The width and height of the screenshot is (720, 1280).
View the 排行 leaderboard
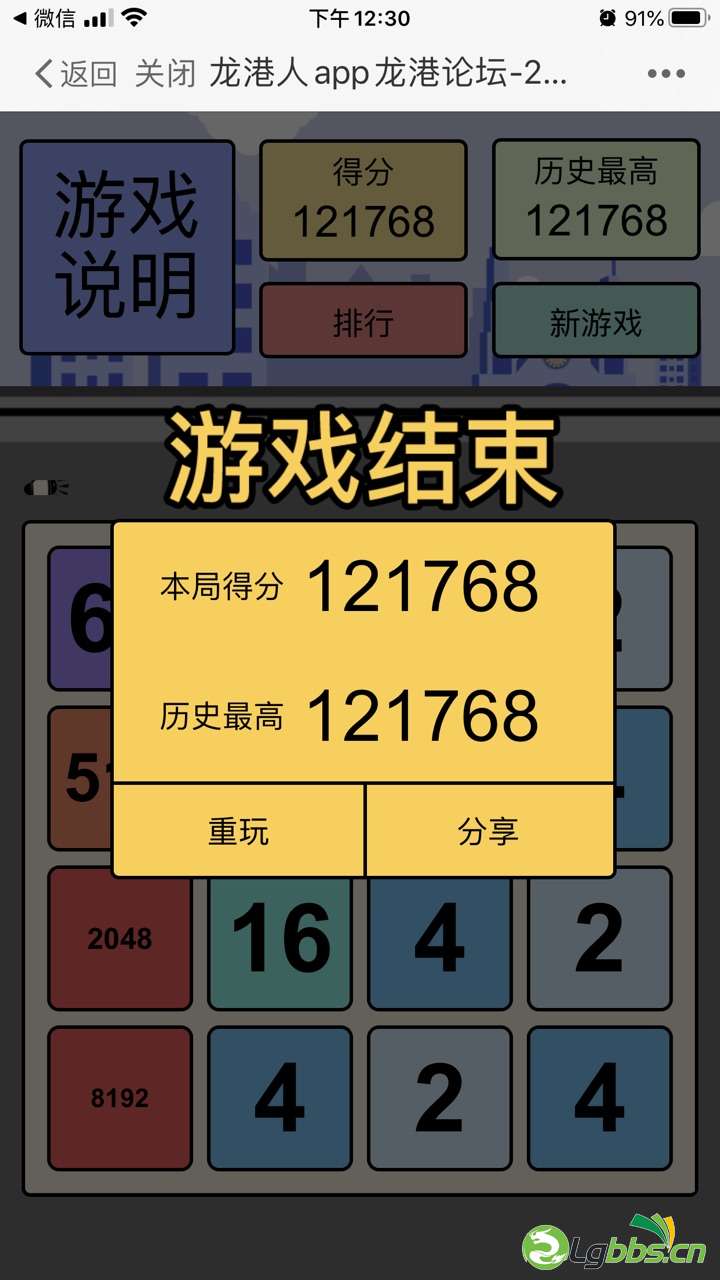coord(363,321)
